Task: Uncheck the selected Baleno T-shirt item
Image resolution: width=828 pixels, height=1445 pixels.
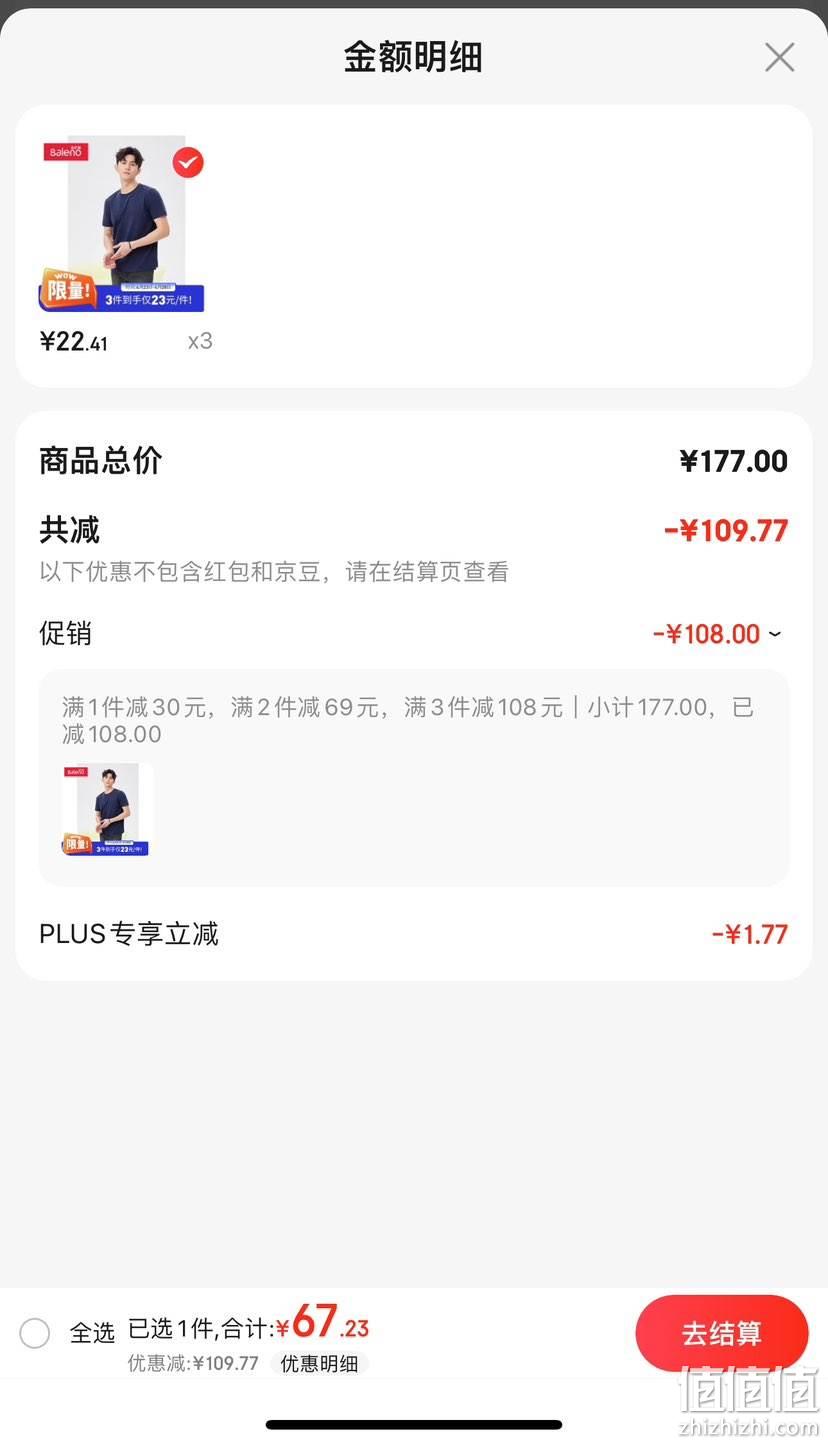Action: point(188,162)
